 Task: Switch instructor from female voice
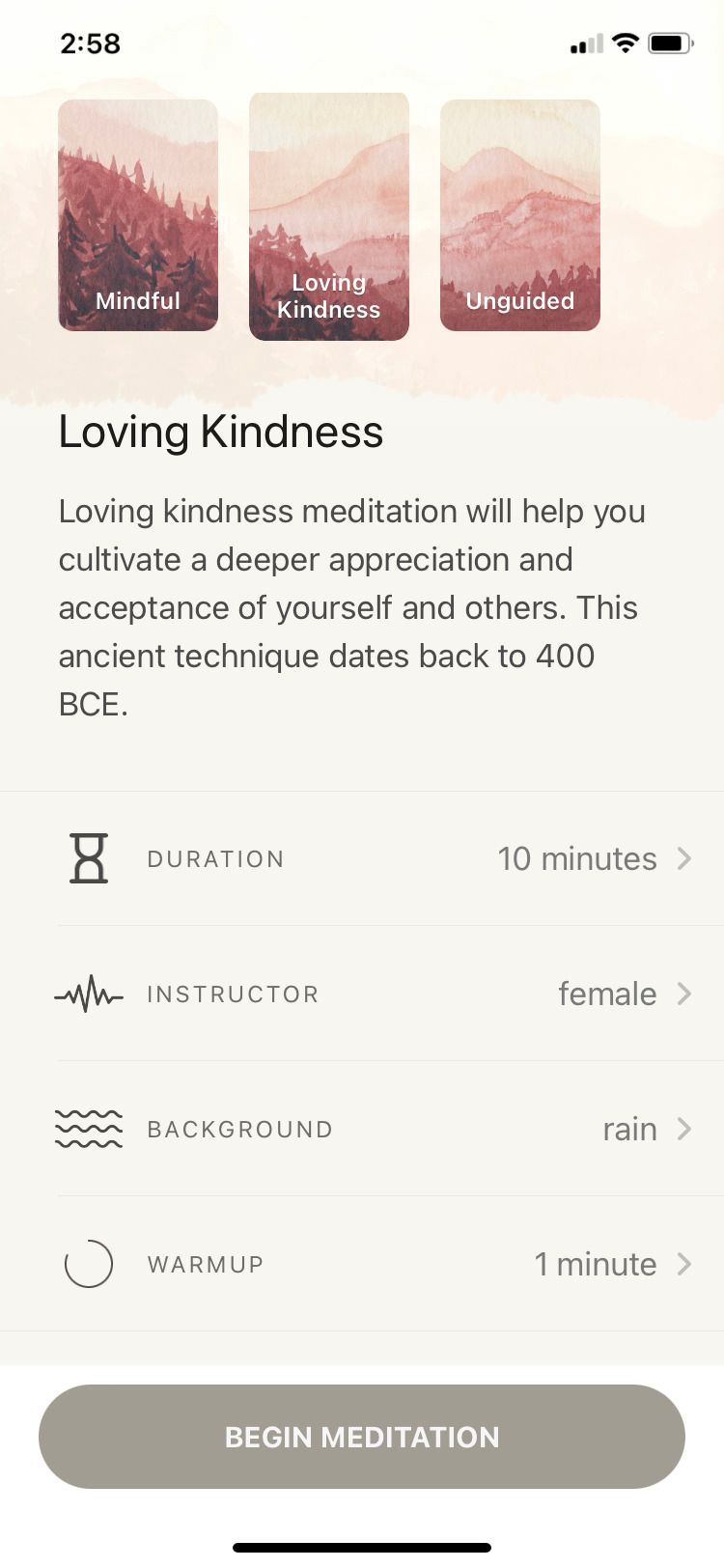607,994
